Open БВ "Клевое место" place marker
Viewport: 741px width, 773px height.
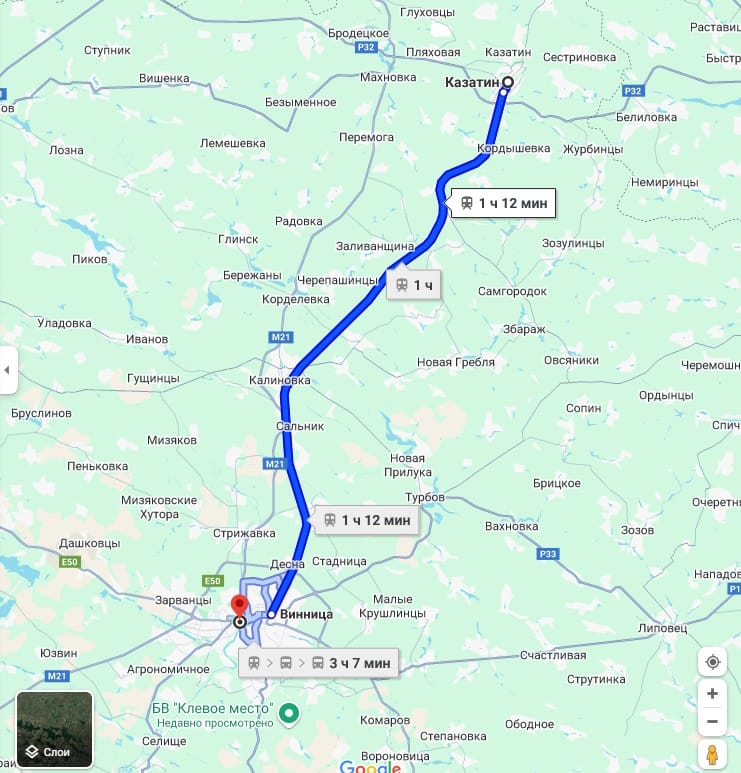click(x=289, y=713)
